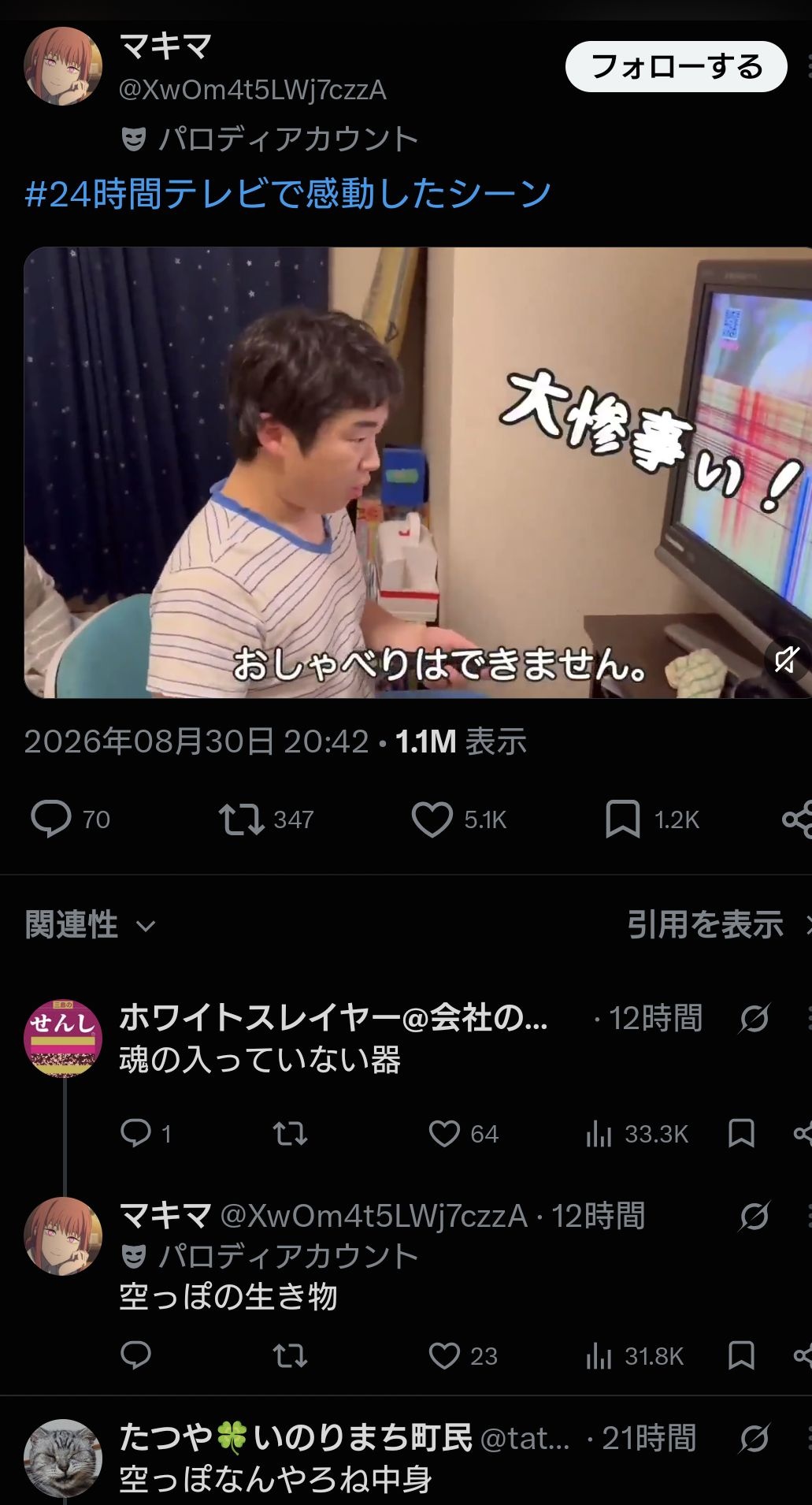Open マキマ's profile avatar at top
This screenshot has width=812, height=1505.
63,66
